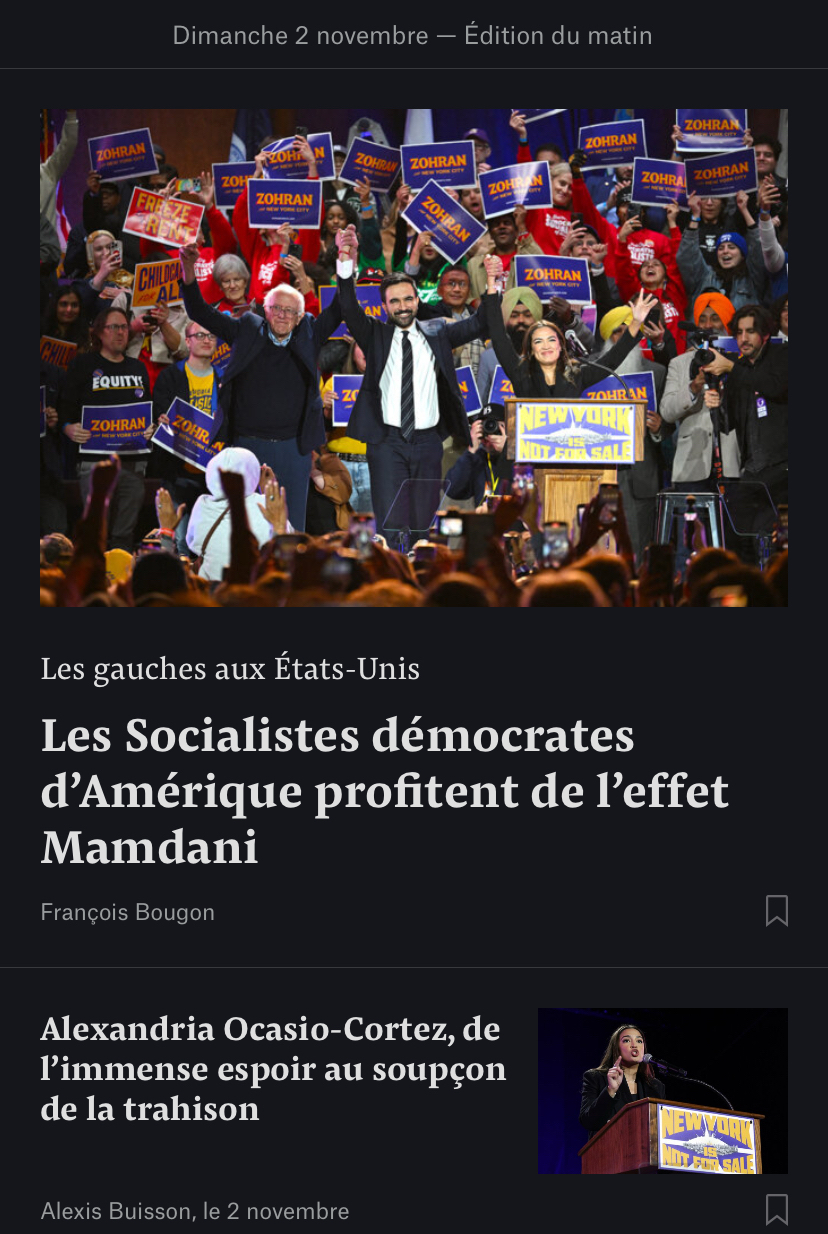Image resolution: width=828 pixels, height=1234 pixels.
Task: Tap the Zohran rally photo
Action: [413, 357]
